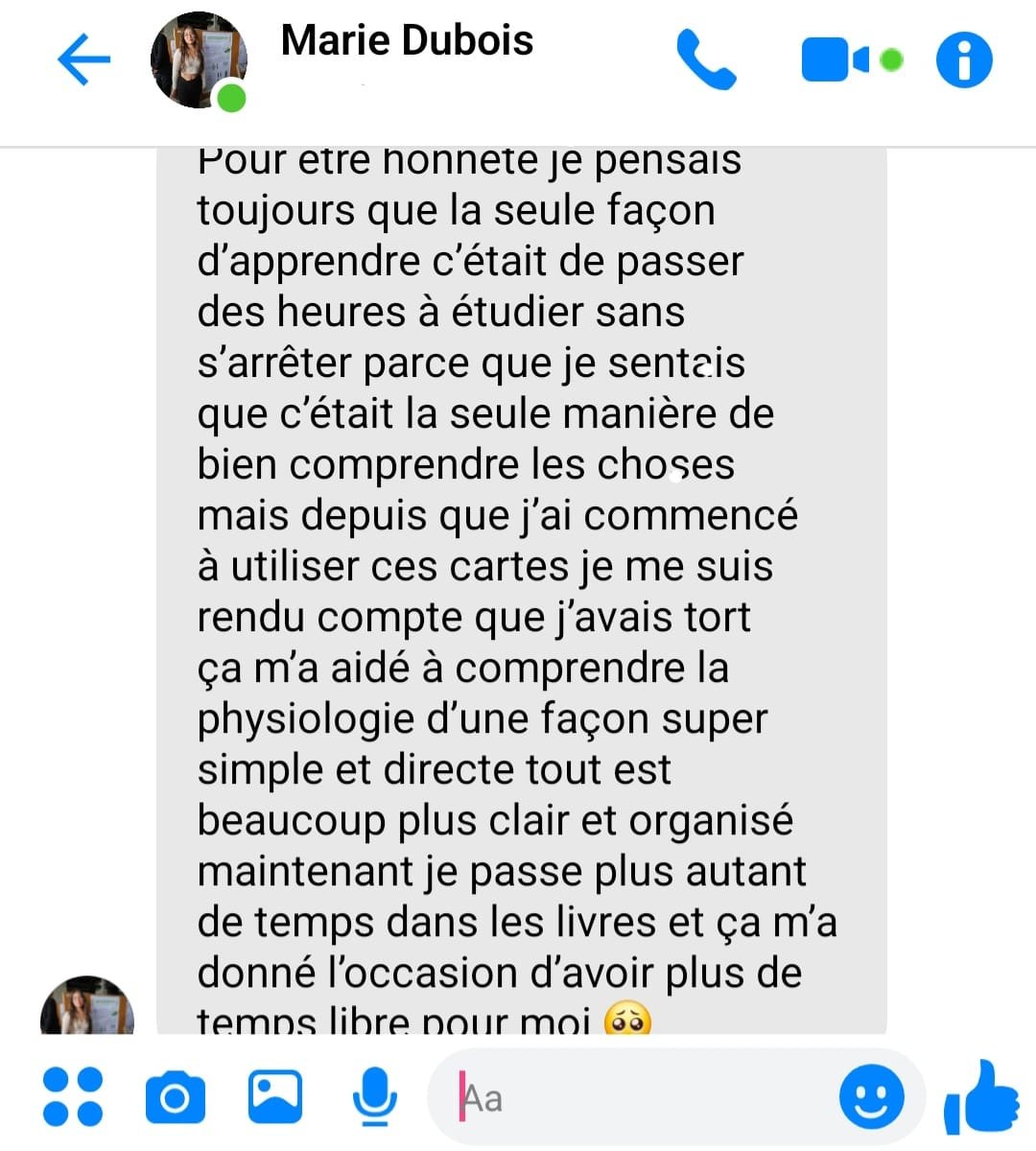Viewport: 1036px width, 1151px height.
Task: Go back to the chat list
Action: coord(84,60)
